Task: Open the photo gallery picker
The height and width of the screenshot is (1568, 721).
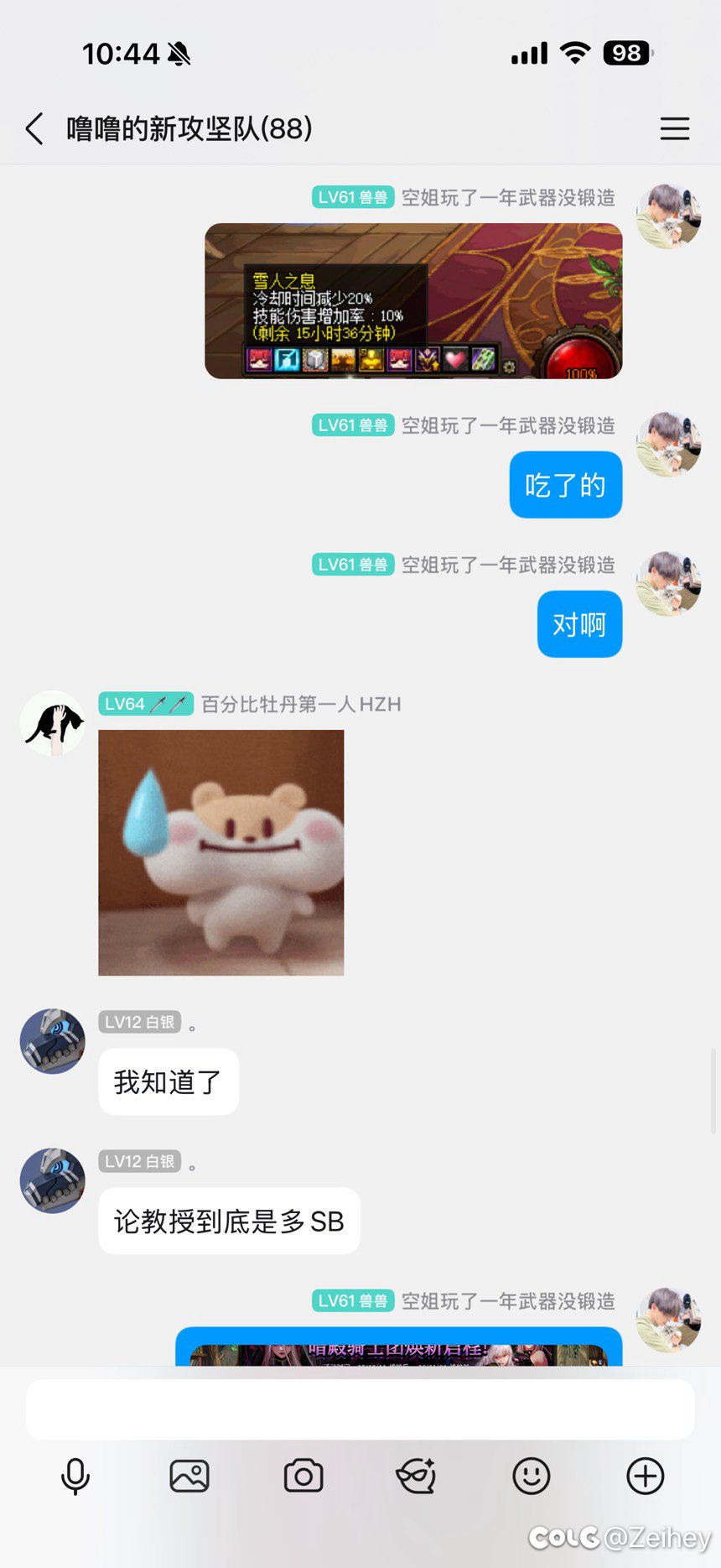Action: pyautogui.click(x=189, y=1476)
